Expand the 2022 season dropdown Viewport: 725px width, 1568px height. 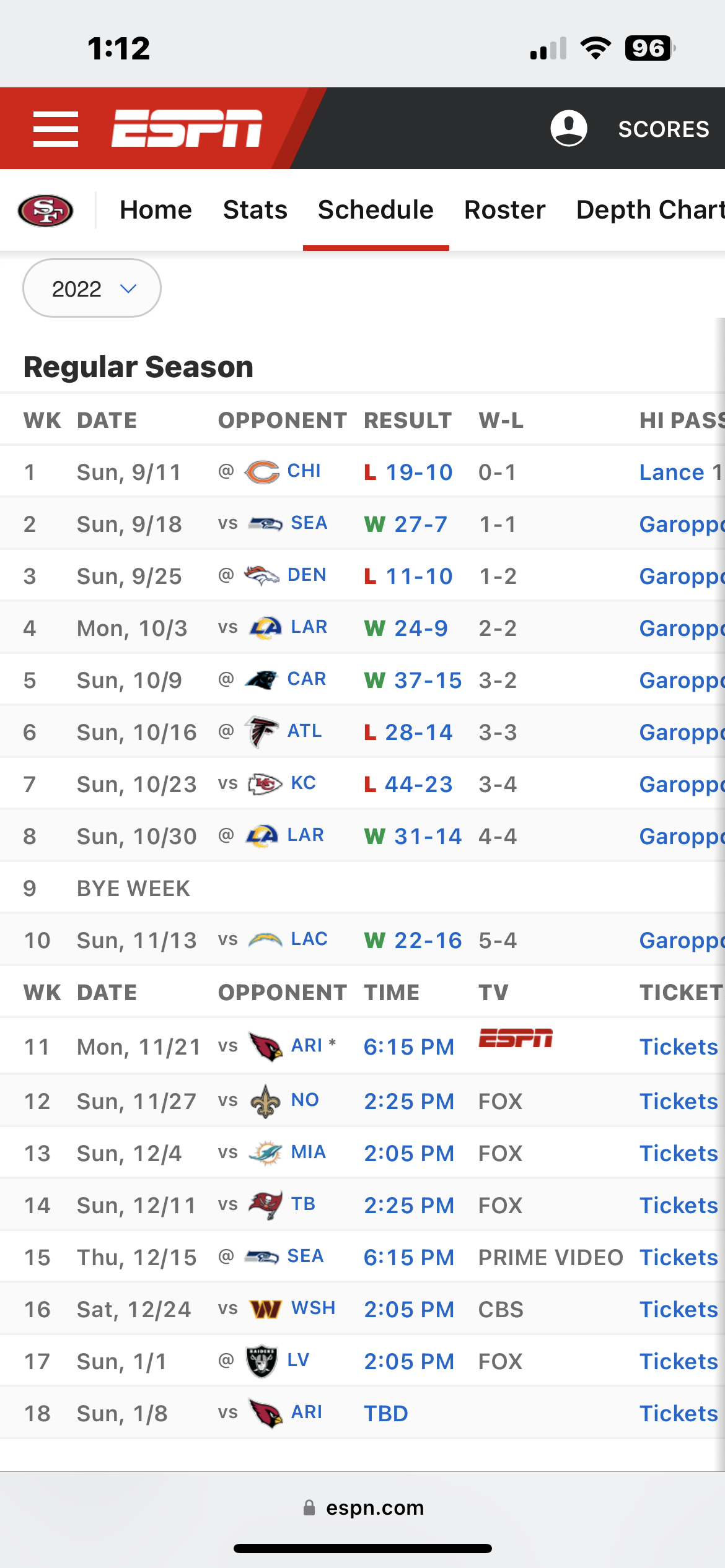click(92, 288)
